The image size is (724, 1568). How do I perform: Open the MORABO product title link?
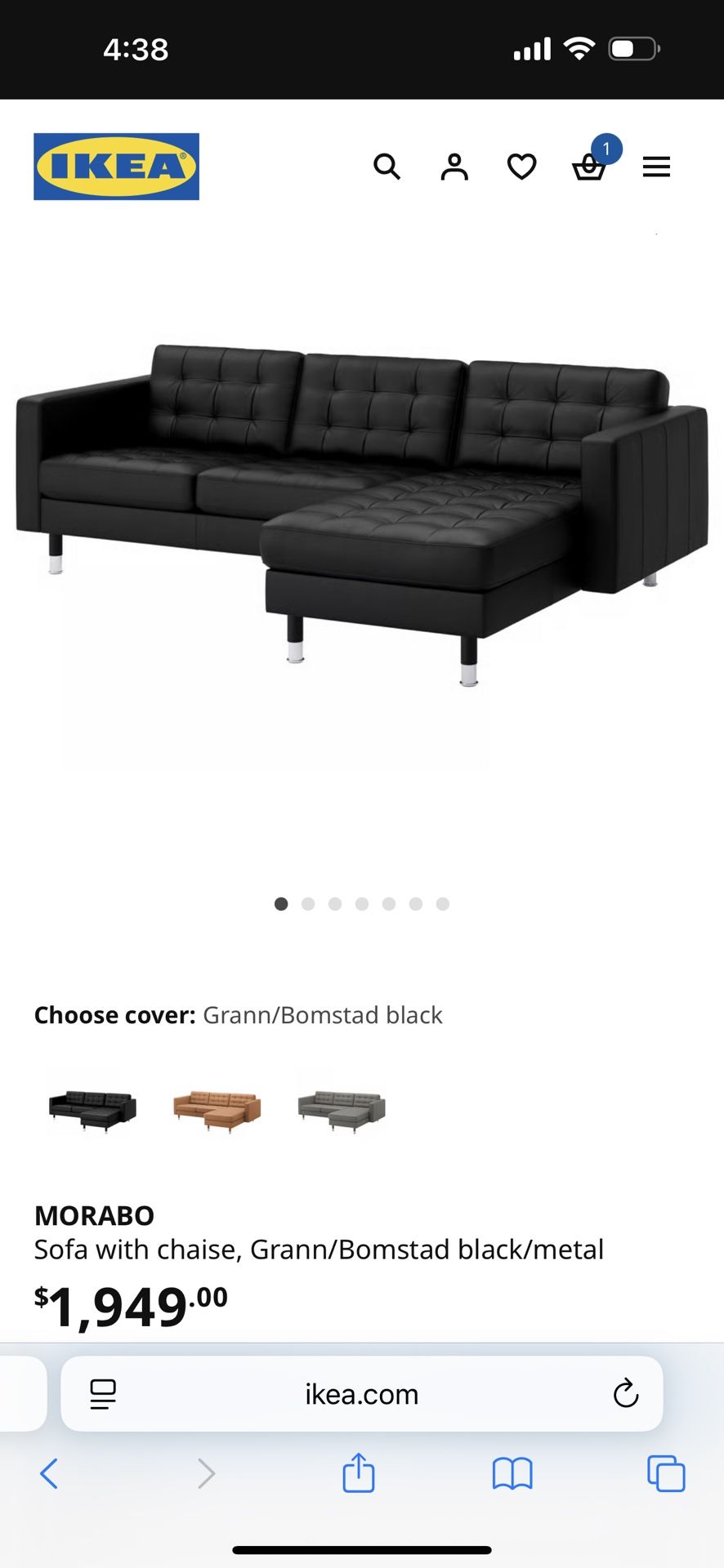(93, 1215)
